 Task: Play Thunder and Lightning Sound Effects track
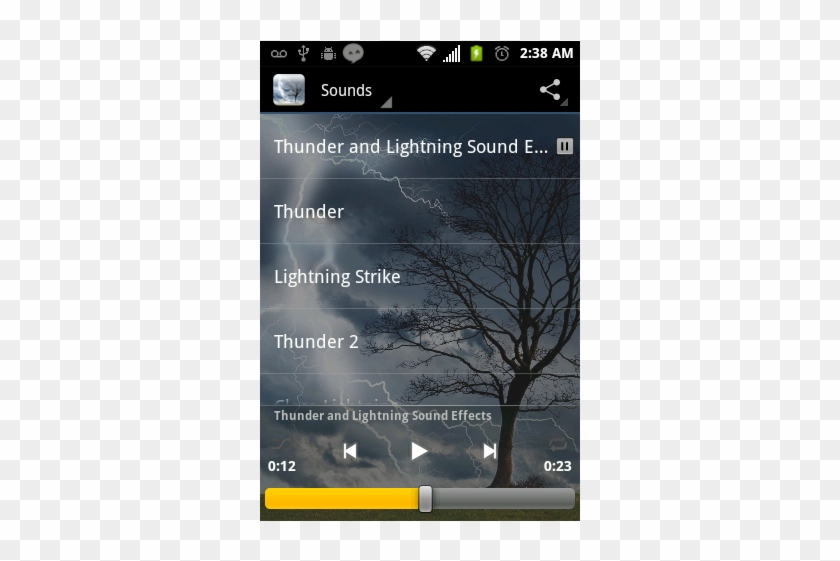[410, 147]
